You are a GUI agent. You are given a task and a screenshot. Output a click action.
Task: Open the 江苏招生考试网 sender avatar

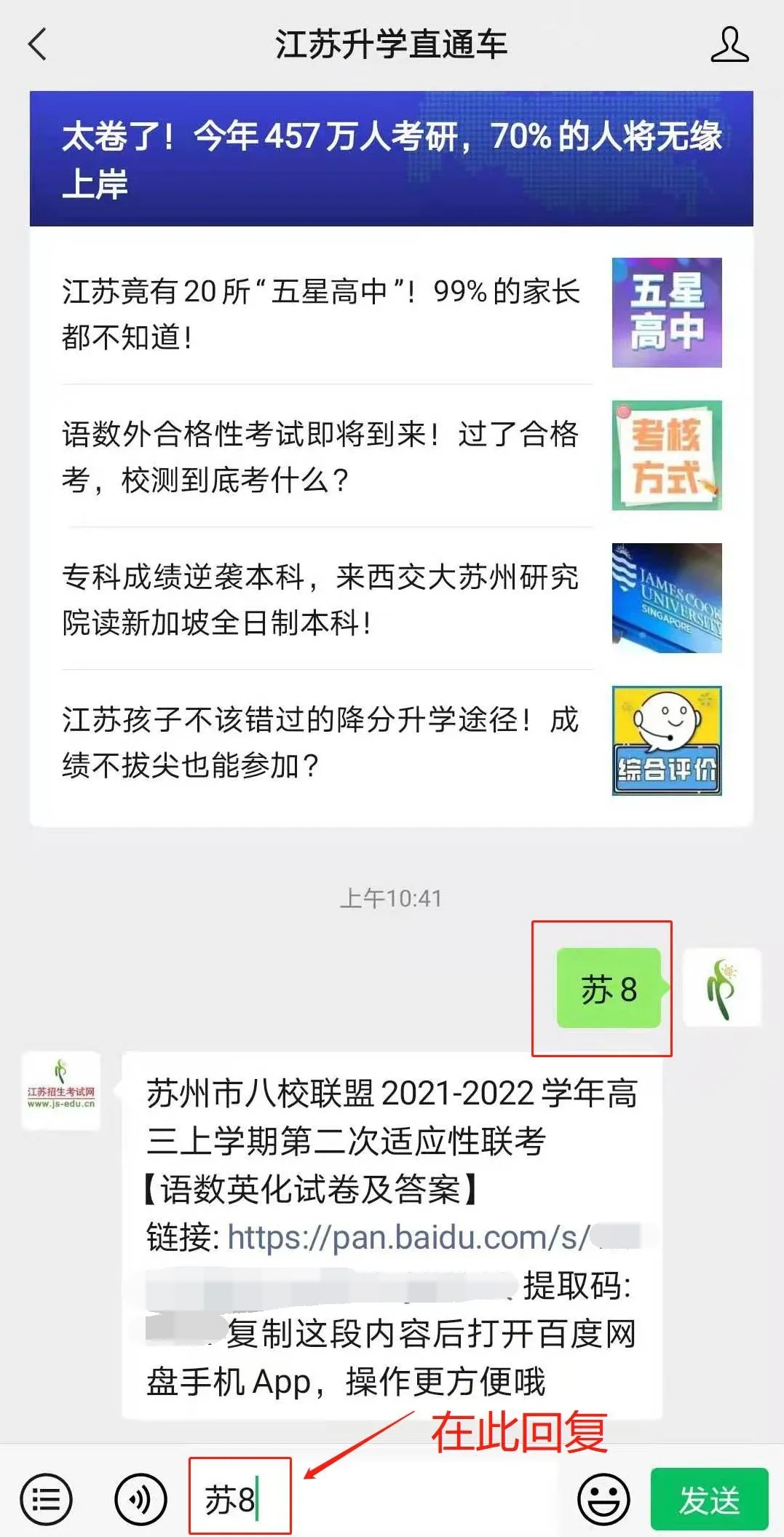click(61, 1091)
